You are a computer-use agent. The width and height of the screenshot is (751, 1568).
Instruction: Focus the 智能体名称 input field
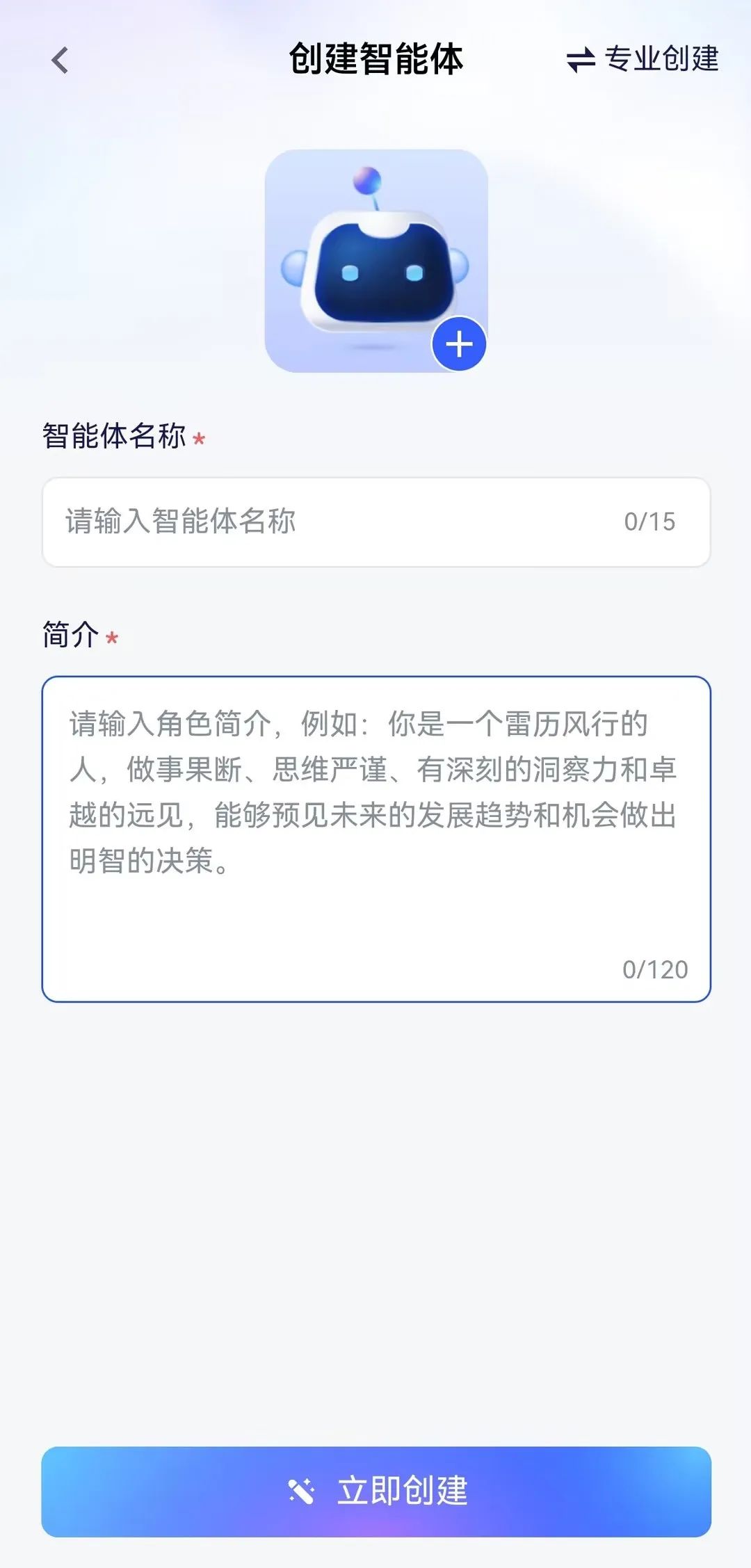coord(376,522)
